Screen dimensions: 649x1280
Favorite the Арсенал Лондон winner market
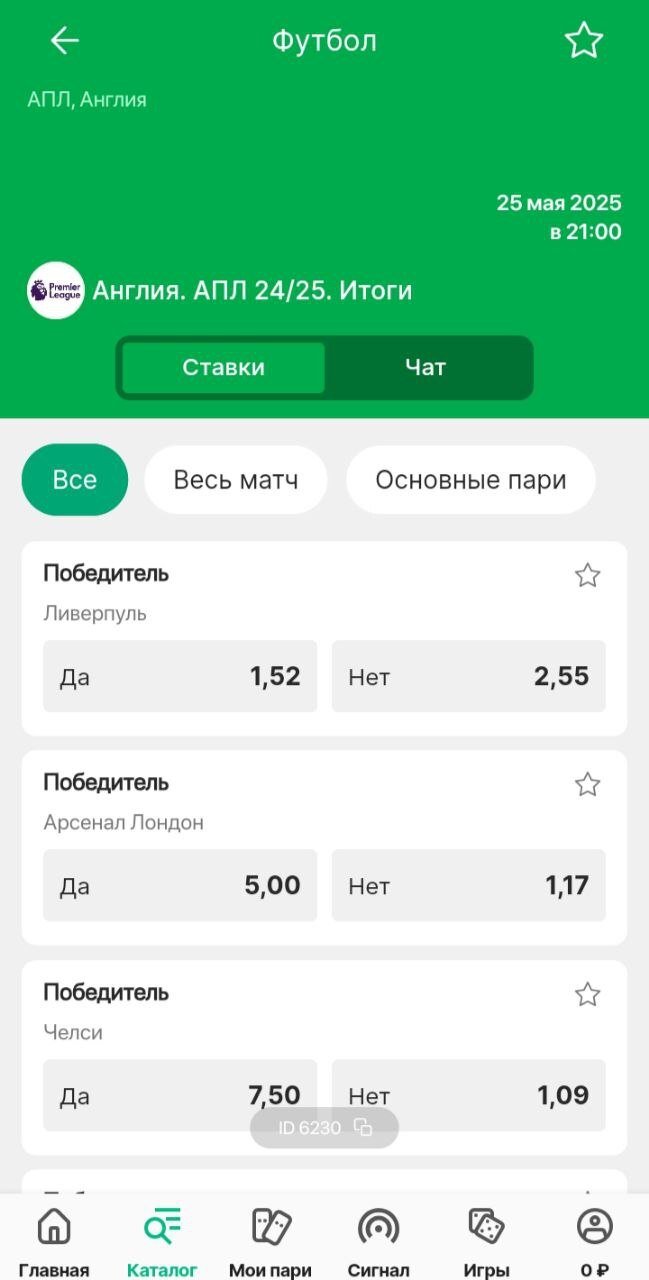(x=587, y=784)
